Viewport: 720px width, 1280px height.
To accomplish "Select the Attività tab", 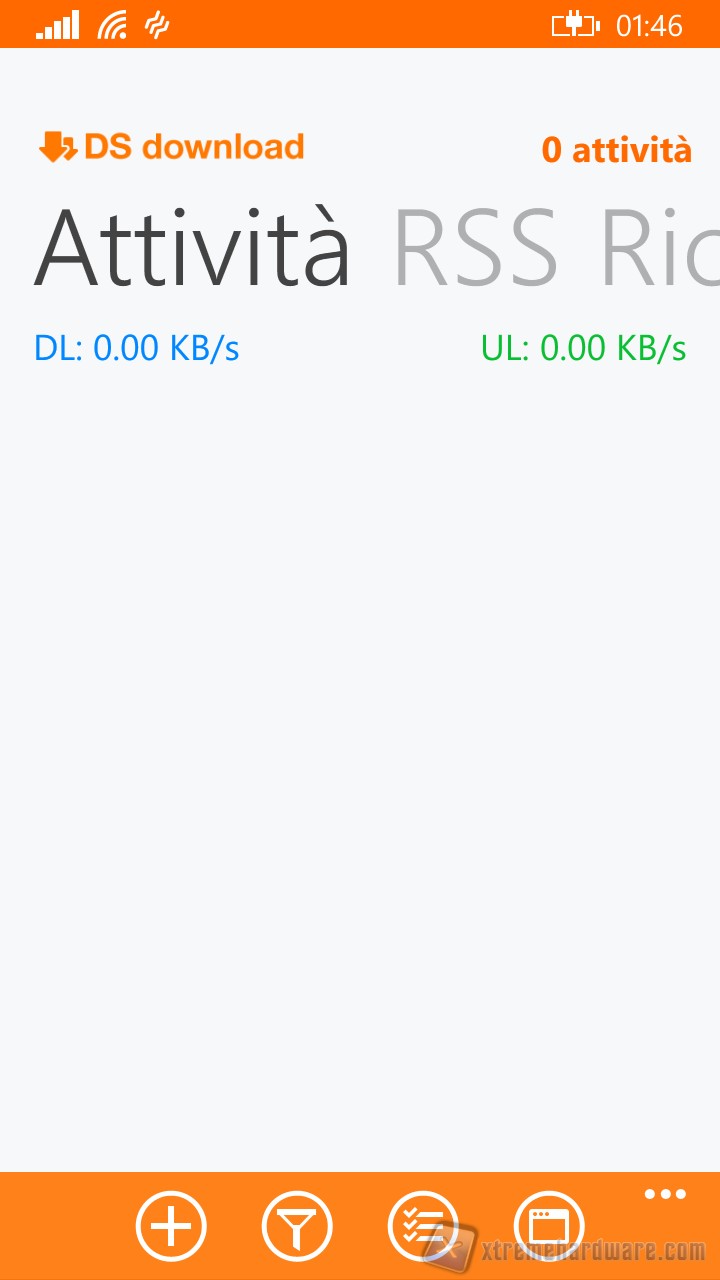I will [193, 250].
